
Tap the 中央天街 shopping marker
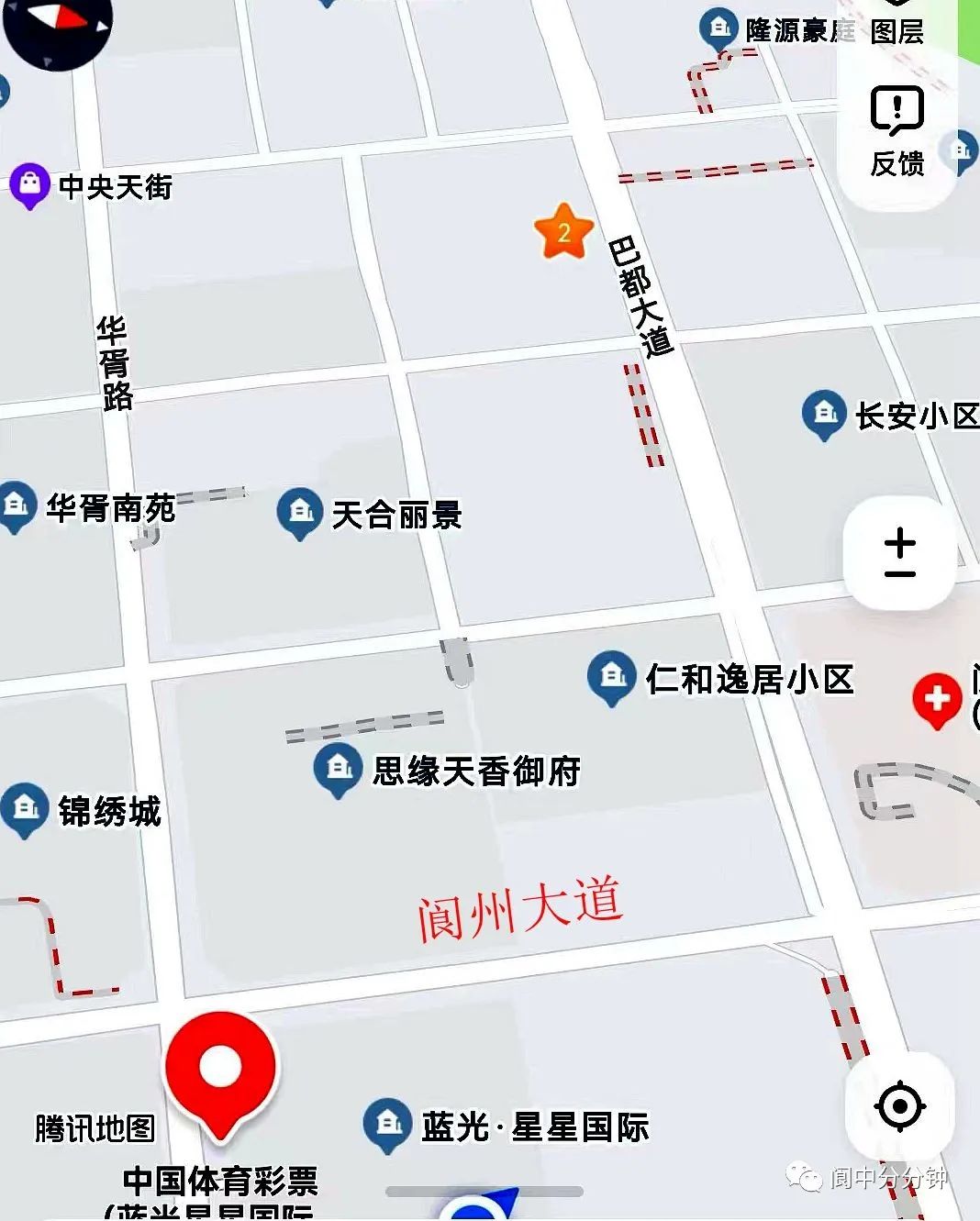point(29,185)
